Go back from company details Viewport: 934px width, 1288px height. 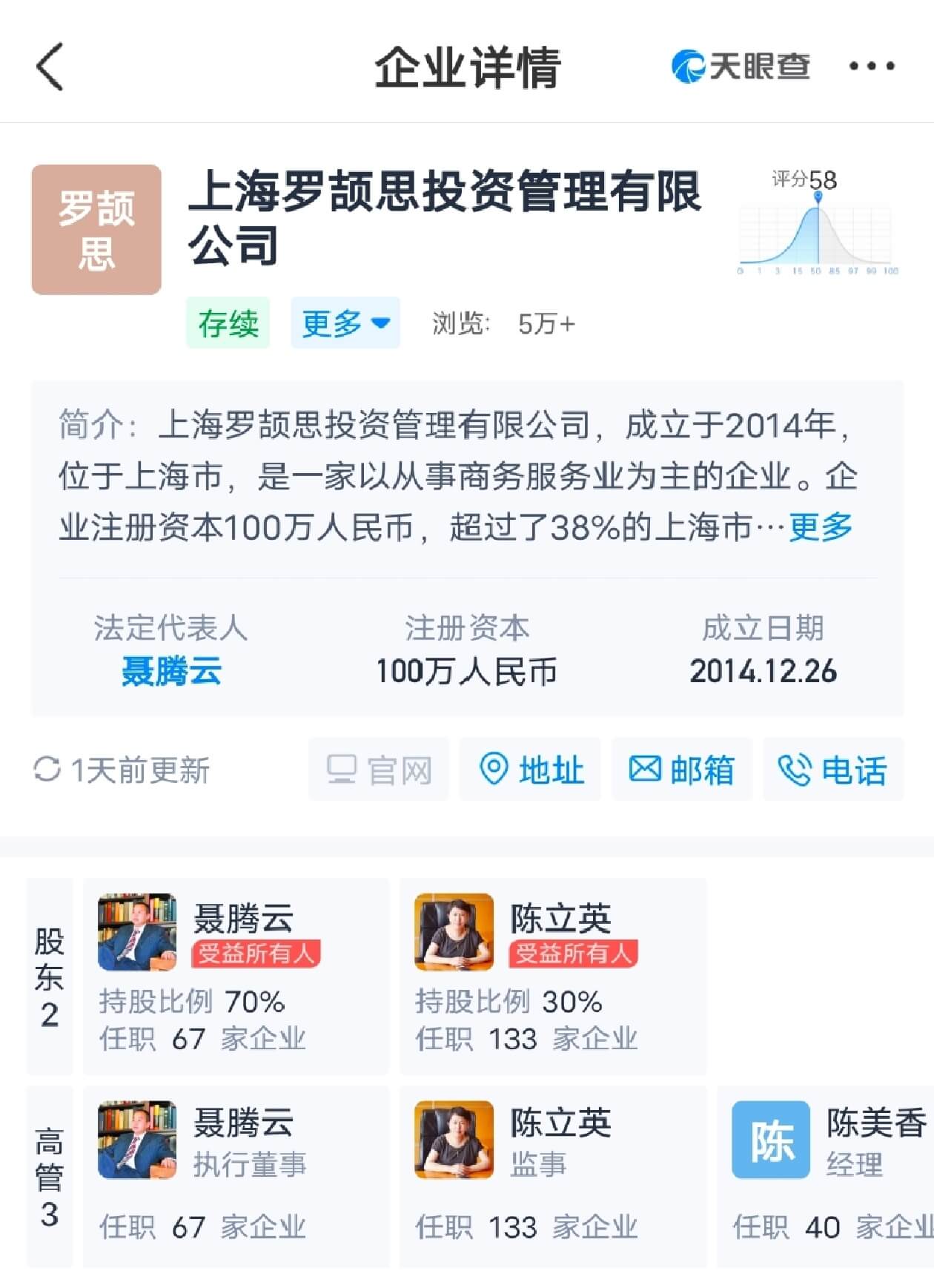click(50, 67)
